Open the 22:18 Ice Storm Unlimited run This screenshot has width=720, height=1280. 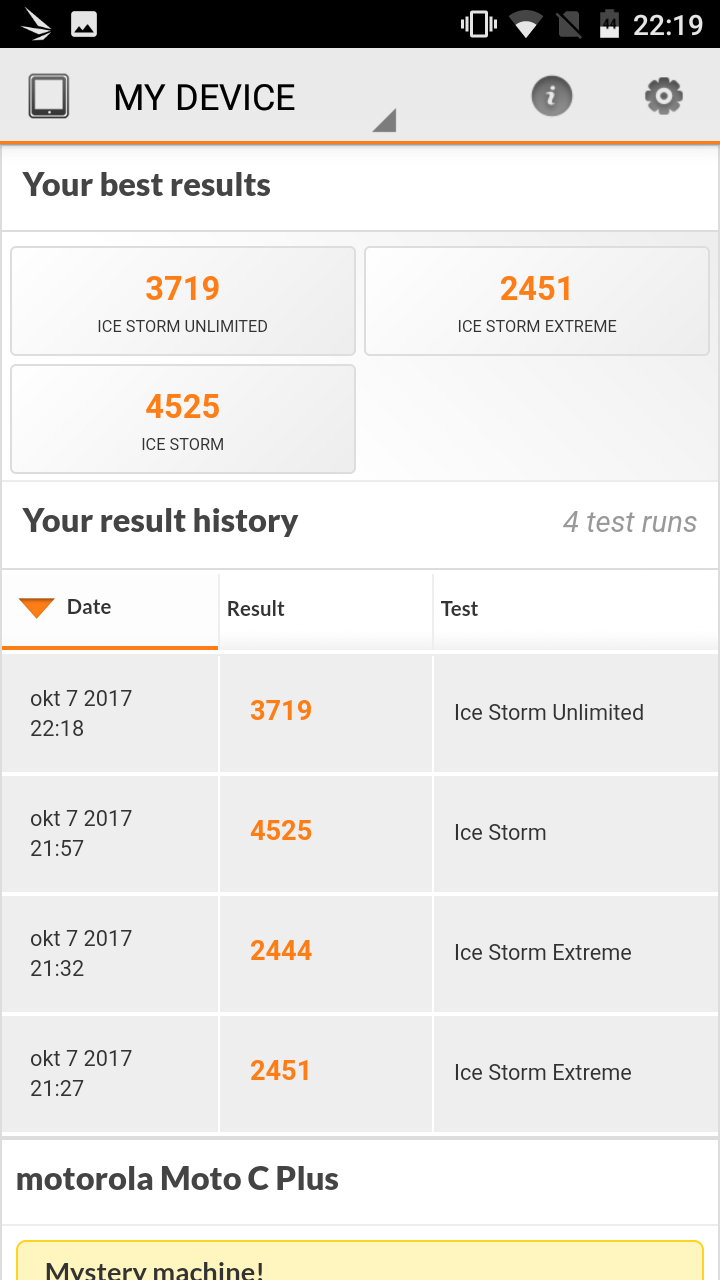tap(360, 713)
